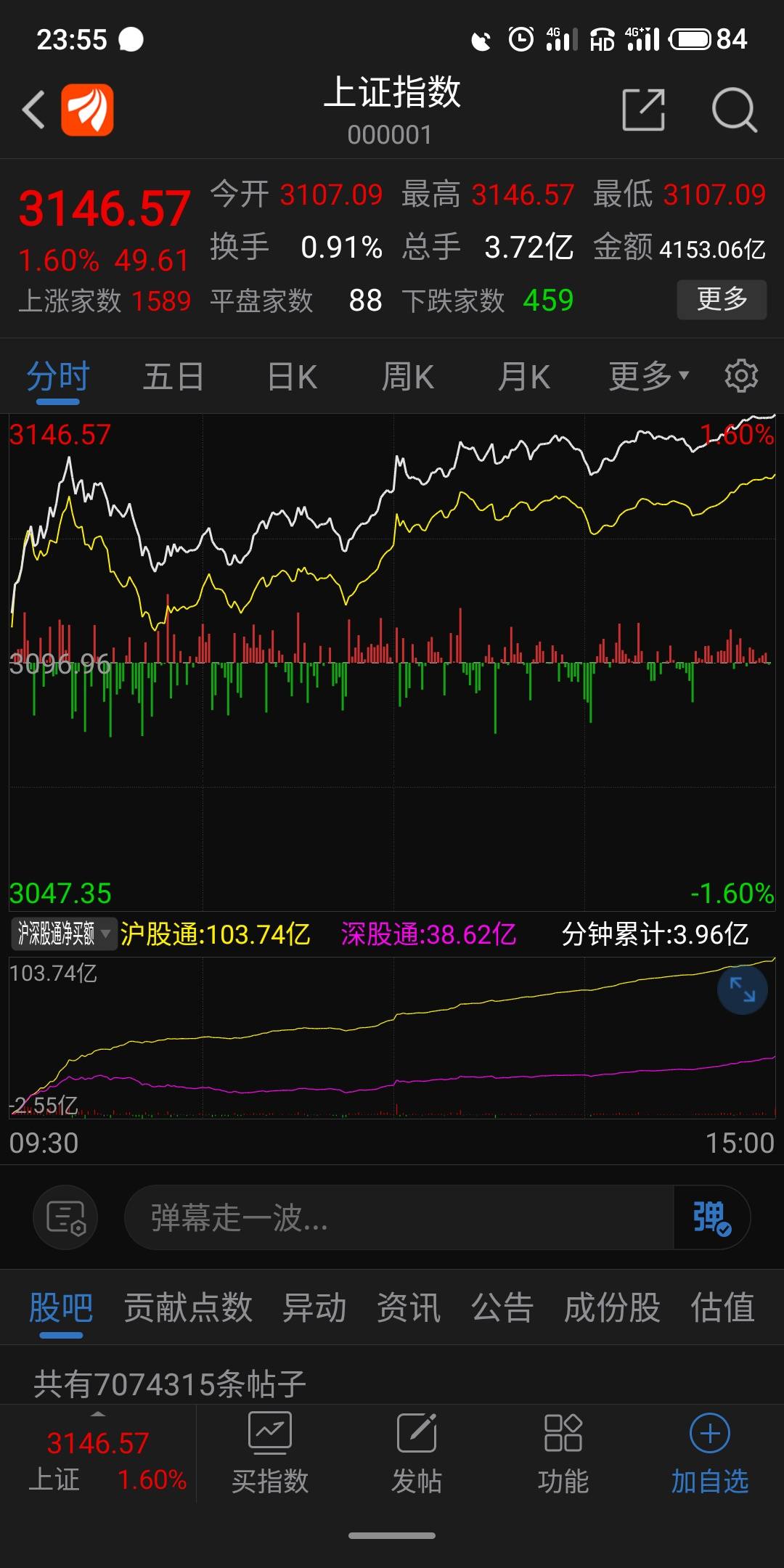The width and height of the screenshot is (784, 1568).
Task: Open the 沪深股通净买额 indicator dropdown
Action: click(64, 934)
